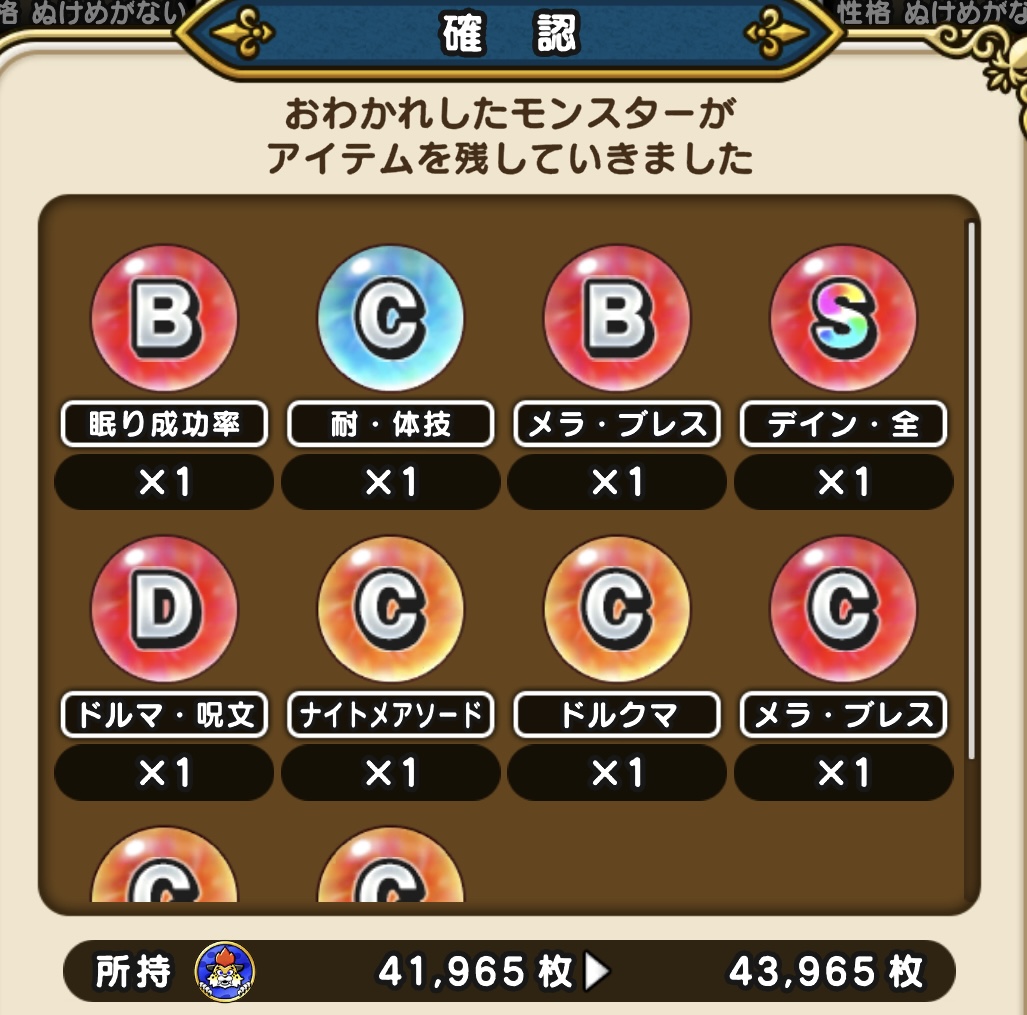Select the blue C-rank 耐・体技 orb
1027x1015 pixels.
point(390,318)
